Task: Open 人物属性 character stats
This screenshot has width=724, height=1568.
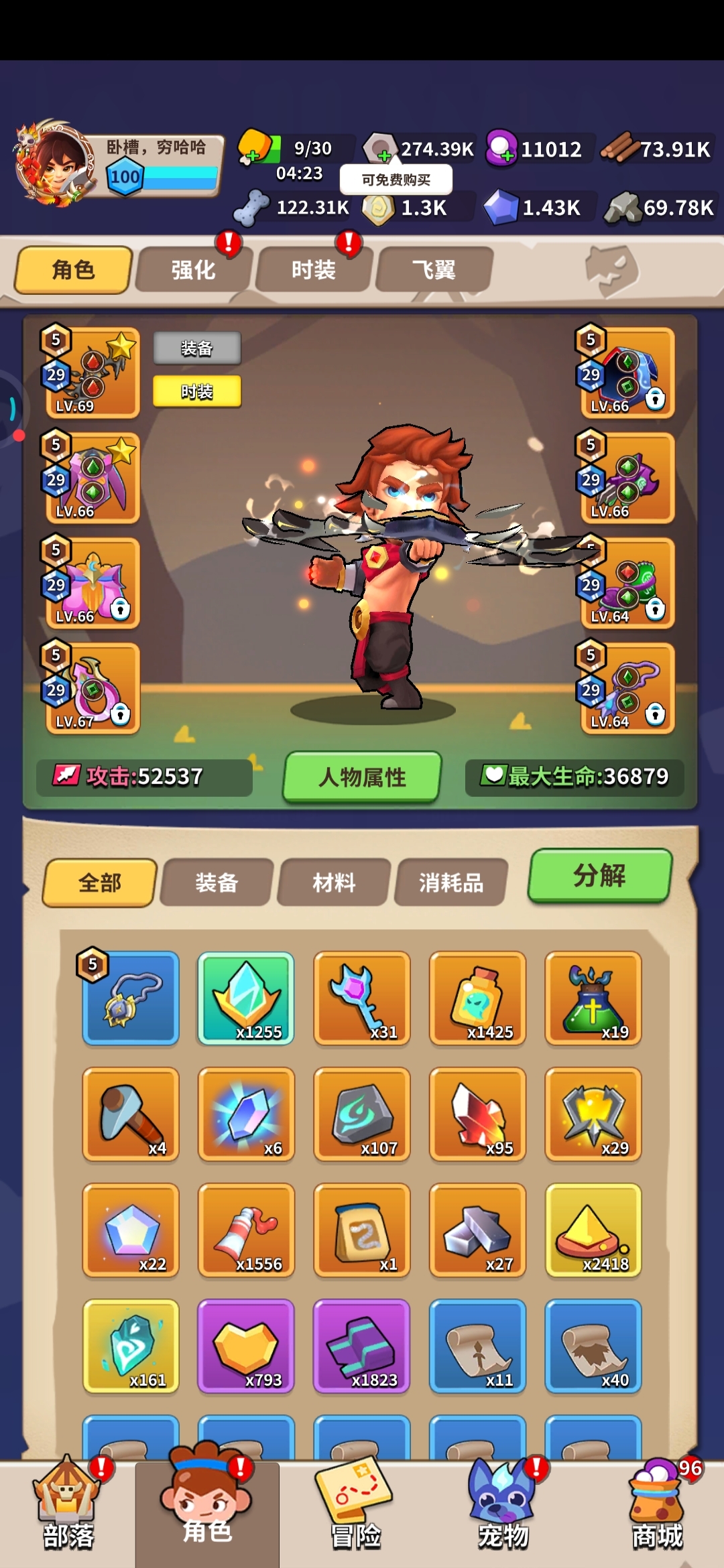Action: [x=363, y=777]
